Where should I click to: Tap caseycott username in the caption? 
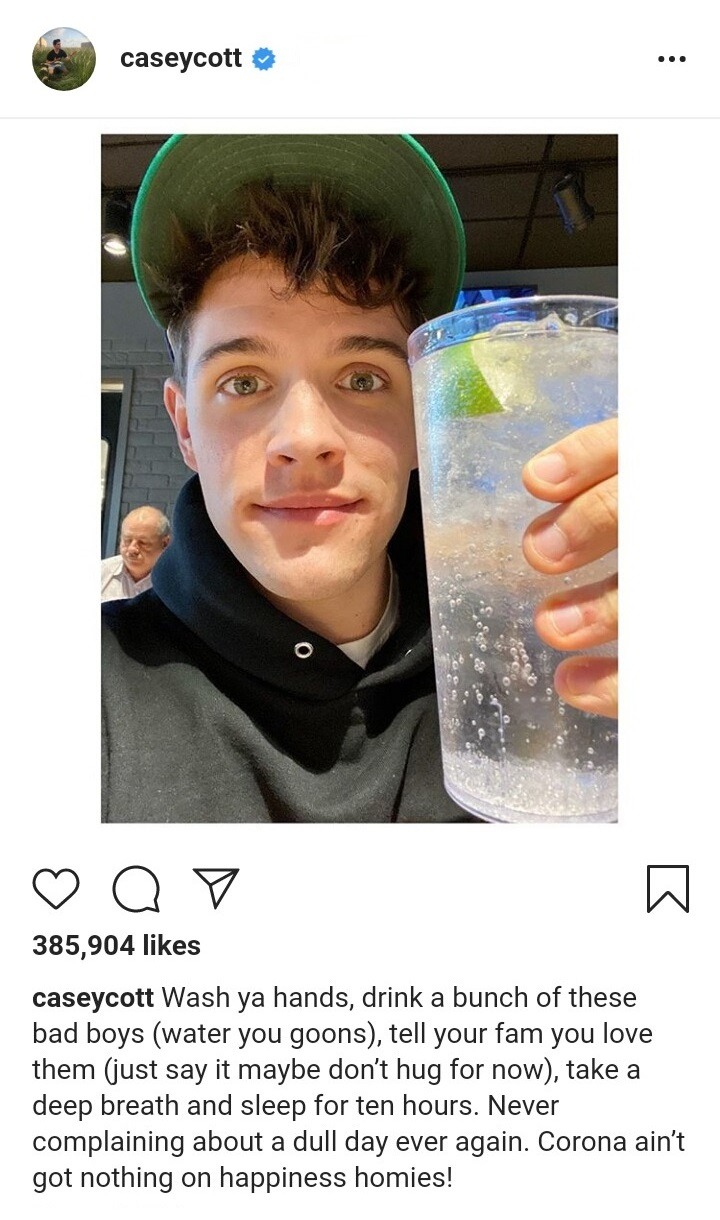[93, 998]
